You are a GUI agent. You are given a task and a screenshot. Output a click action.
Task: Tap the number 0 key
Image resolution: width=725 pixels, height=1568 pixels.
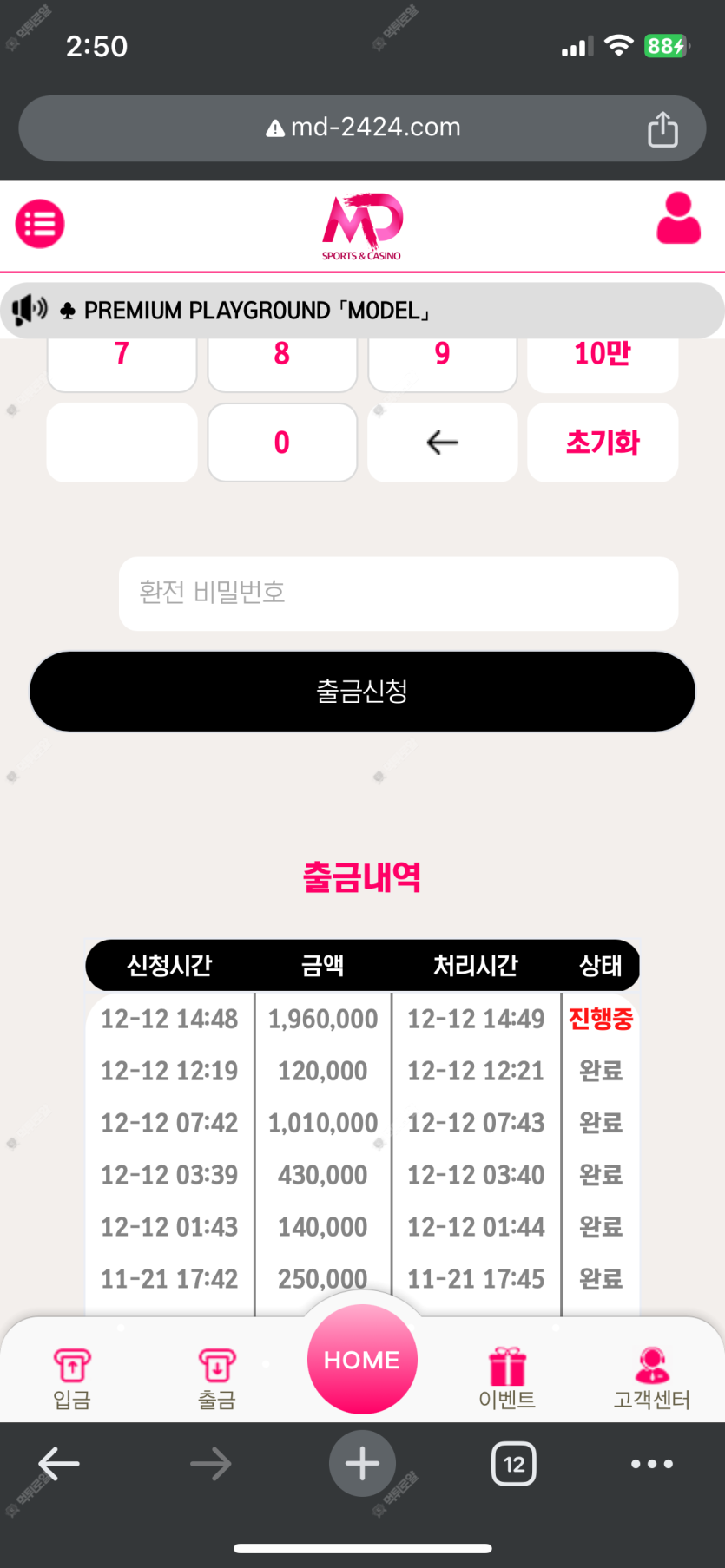[282, 443]
